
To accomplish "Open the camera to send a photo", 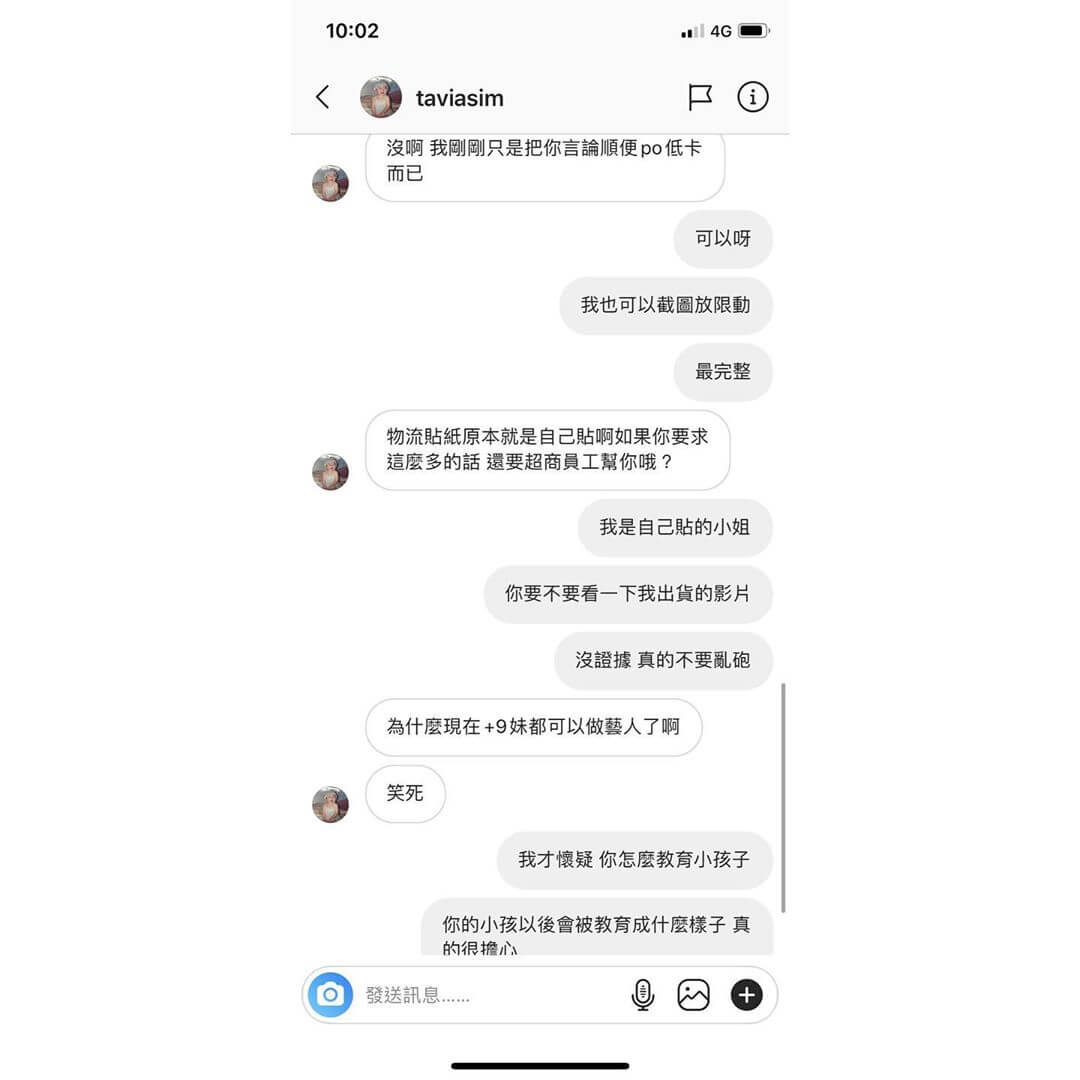I will [330, 995].
